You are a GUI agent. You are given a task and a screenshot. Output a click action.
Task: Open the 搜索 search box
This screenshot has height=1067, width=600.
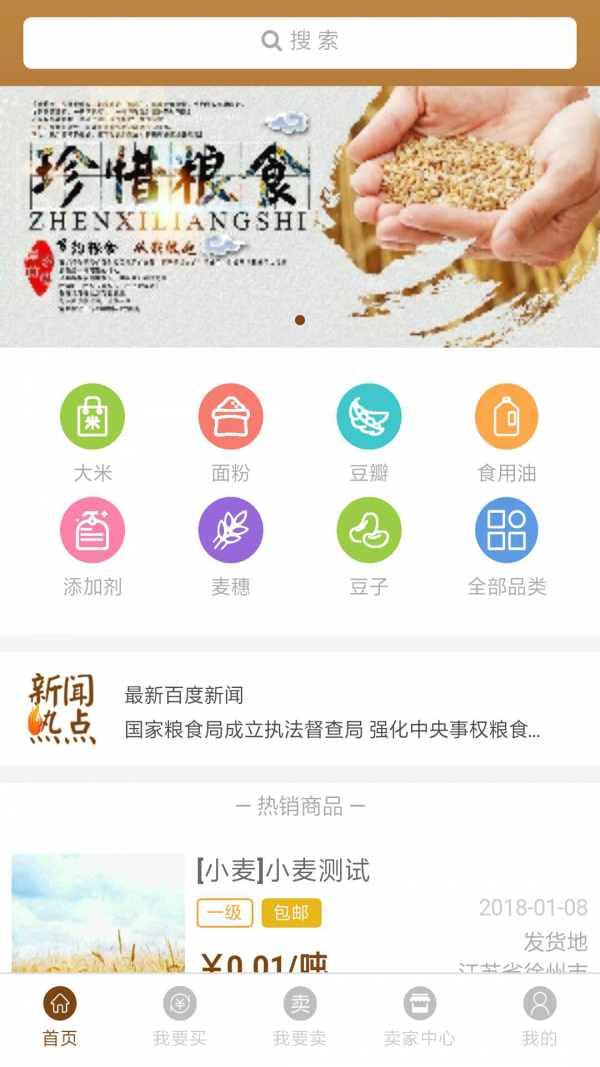coord(300,42)
